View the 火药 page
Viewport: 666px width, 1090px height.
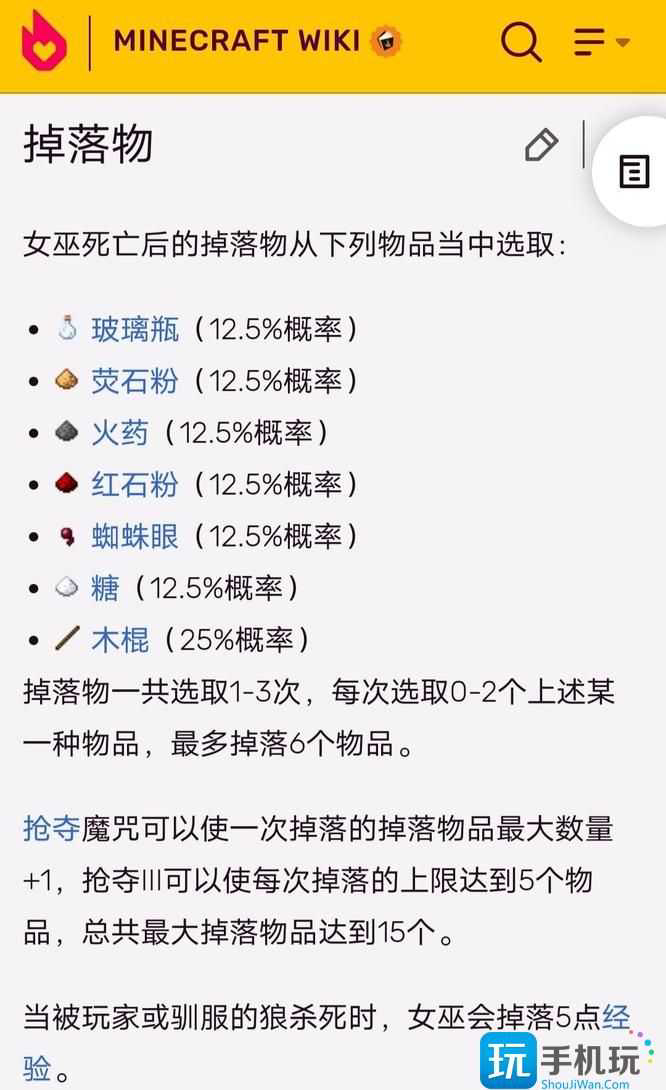coord(120,433)
